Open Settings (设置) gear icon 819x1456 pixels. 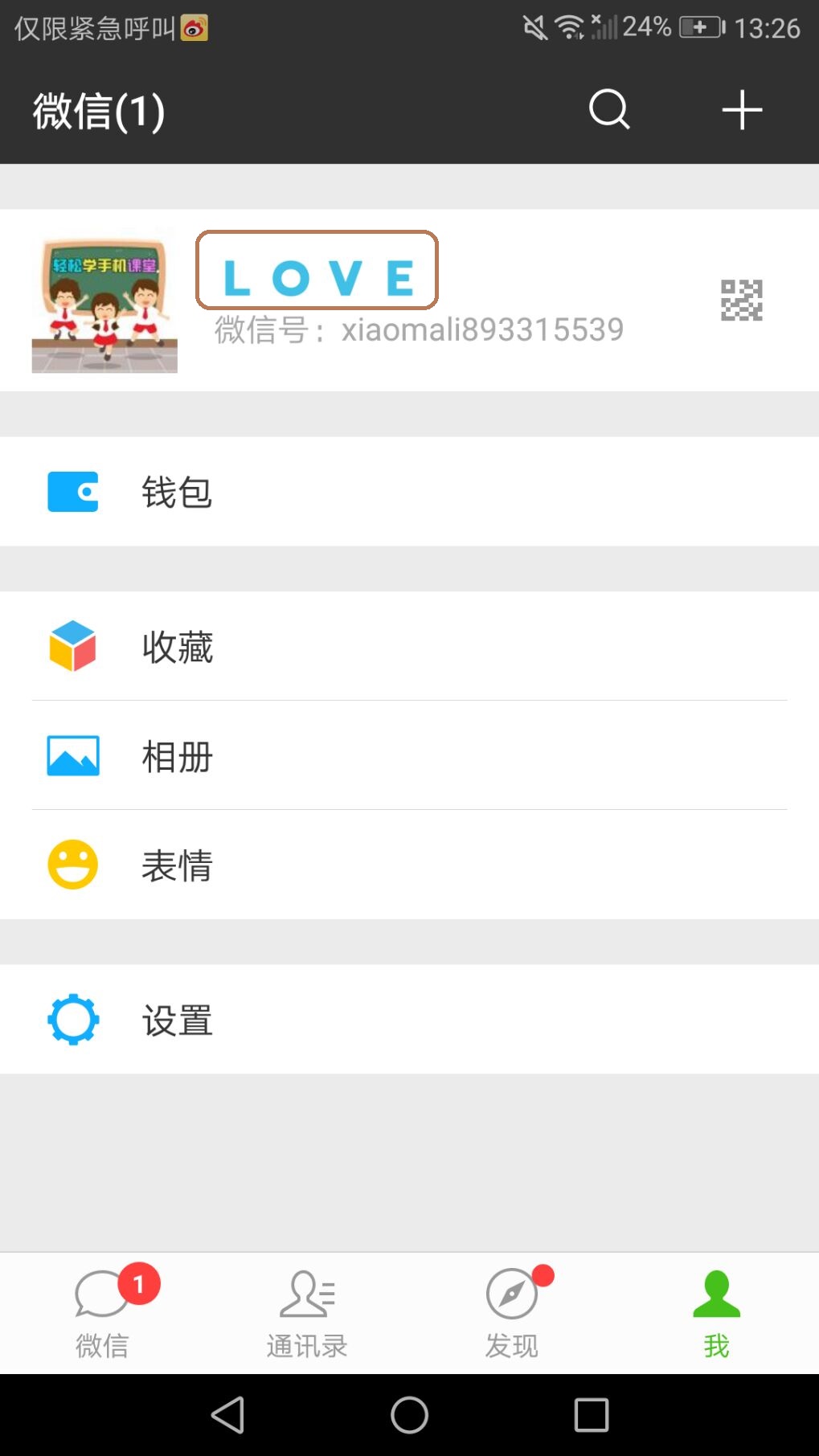(175, 1020)
